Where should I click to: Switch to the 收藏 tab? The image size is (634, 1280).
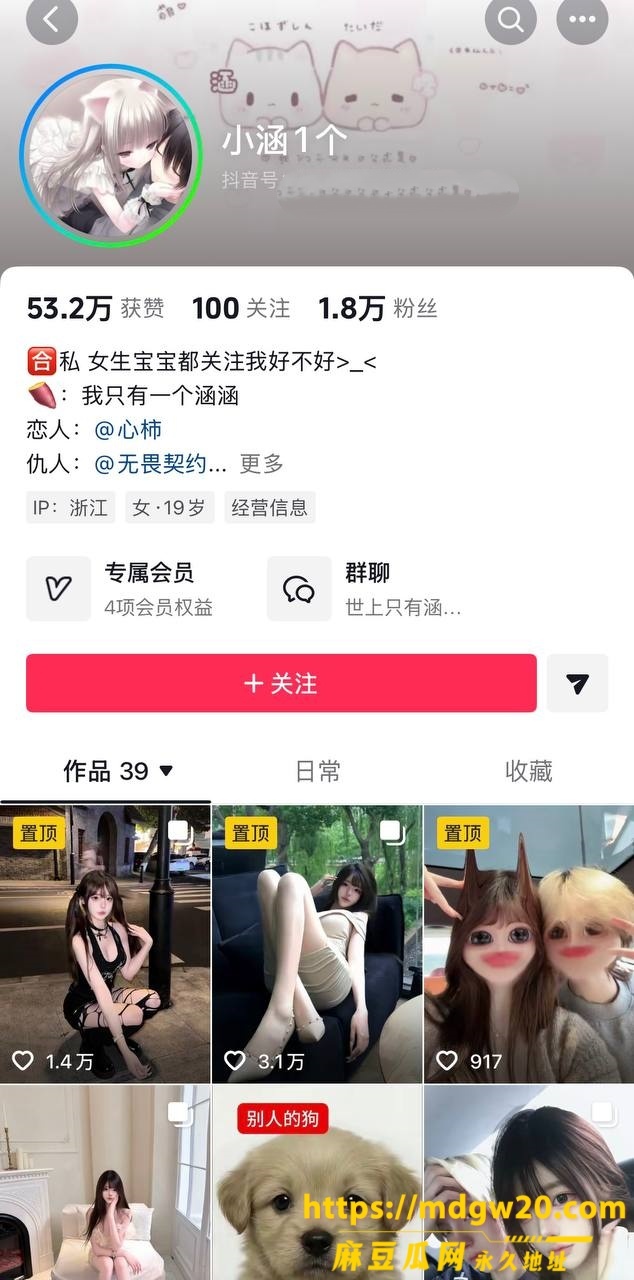click(x=528, y=771)
